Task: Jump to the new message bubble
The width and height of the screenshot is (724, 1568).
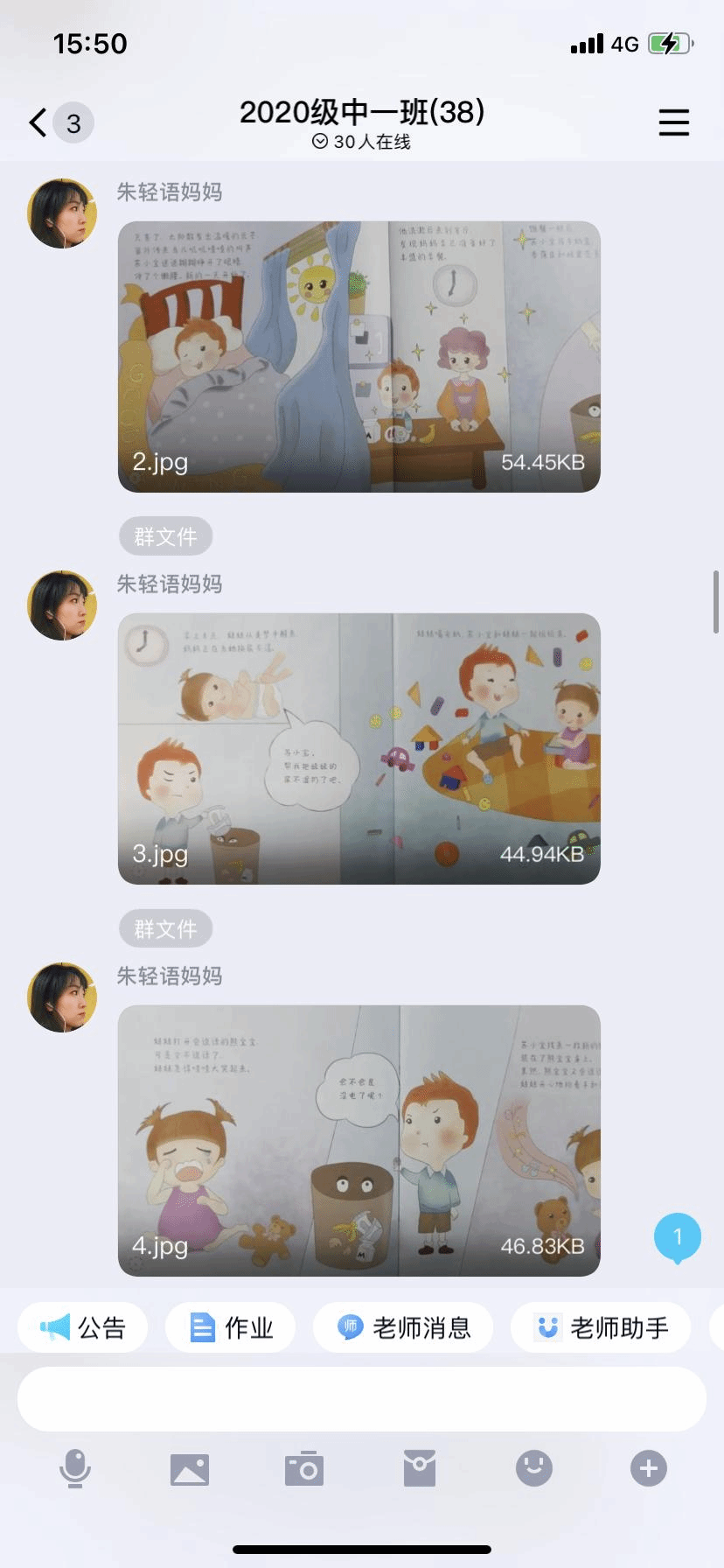Action: (677, 1237)
